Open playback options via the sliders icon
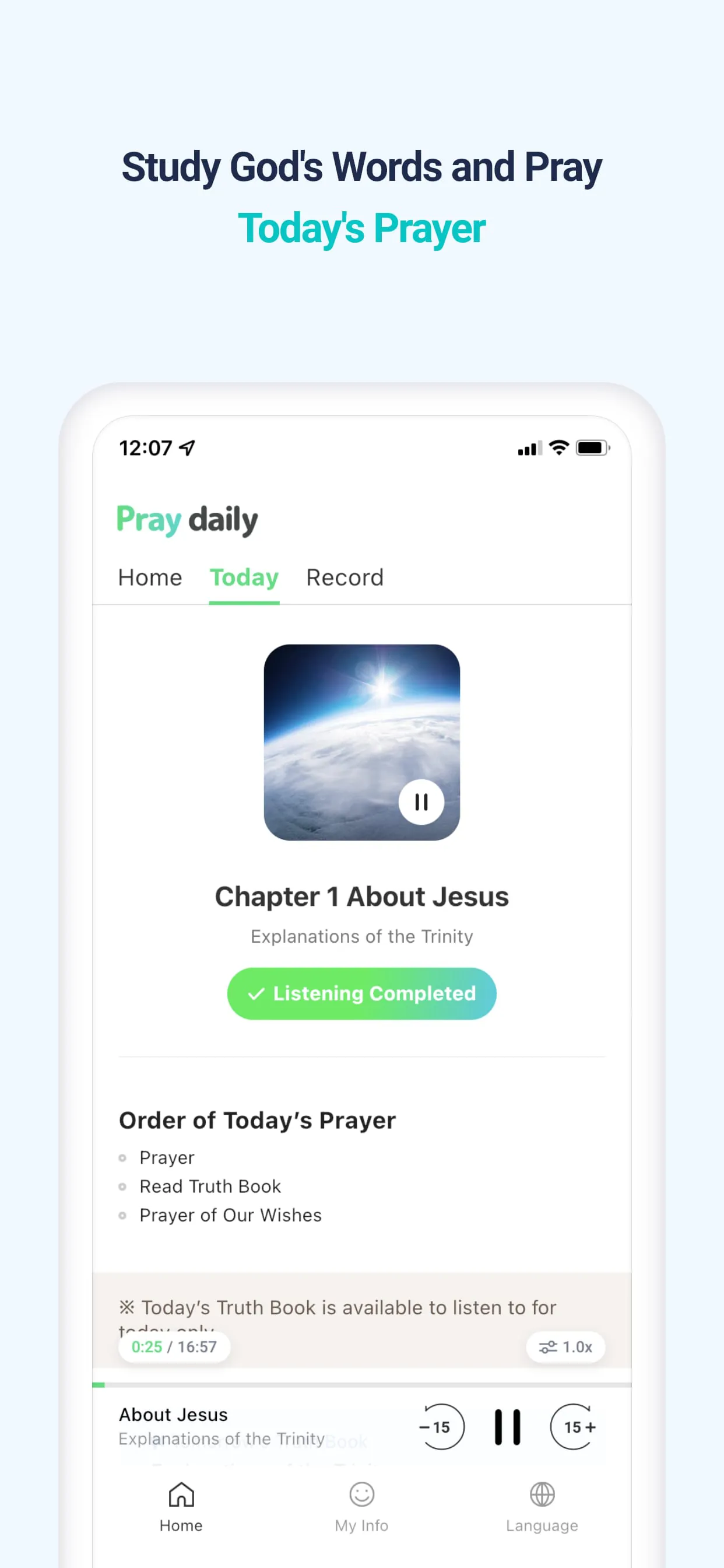 [547, 1346]
